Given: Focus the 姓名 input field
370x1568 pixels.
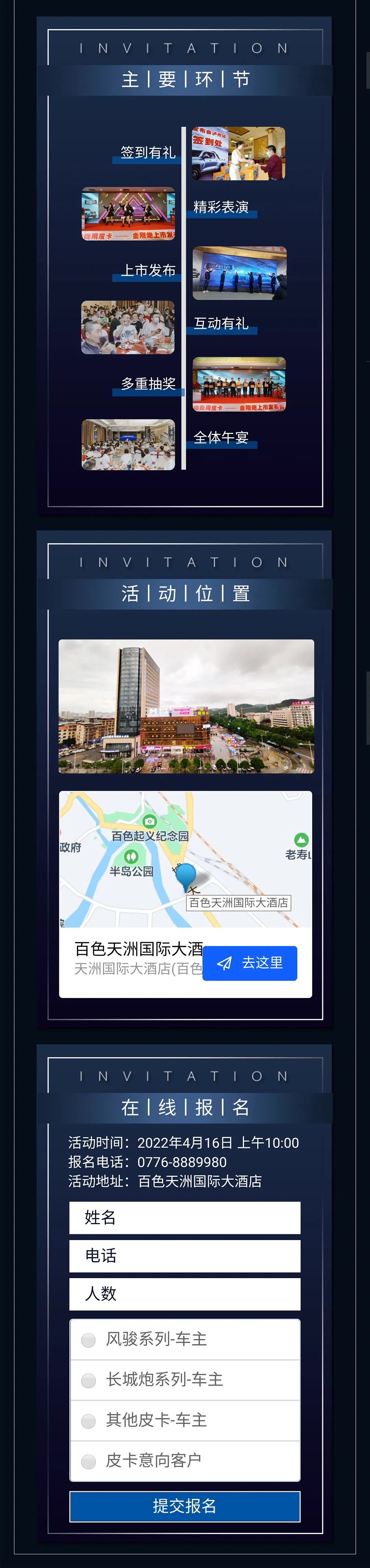Looking at the screenshot, I should (x=185, y=1217).
